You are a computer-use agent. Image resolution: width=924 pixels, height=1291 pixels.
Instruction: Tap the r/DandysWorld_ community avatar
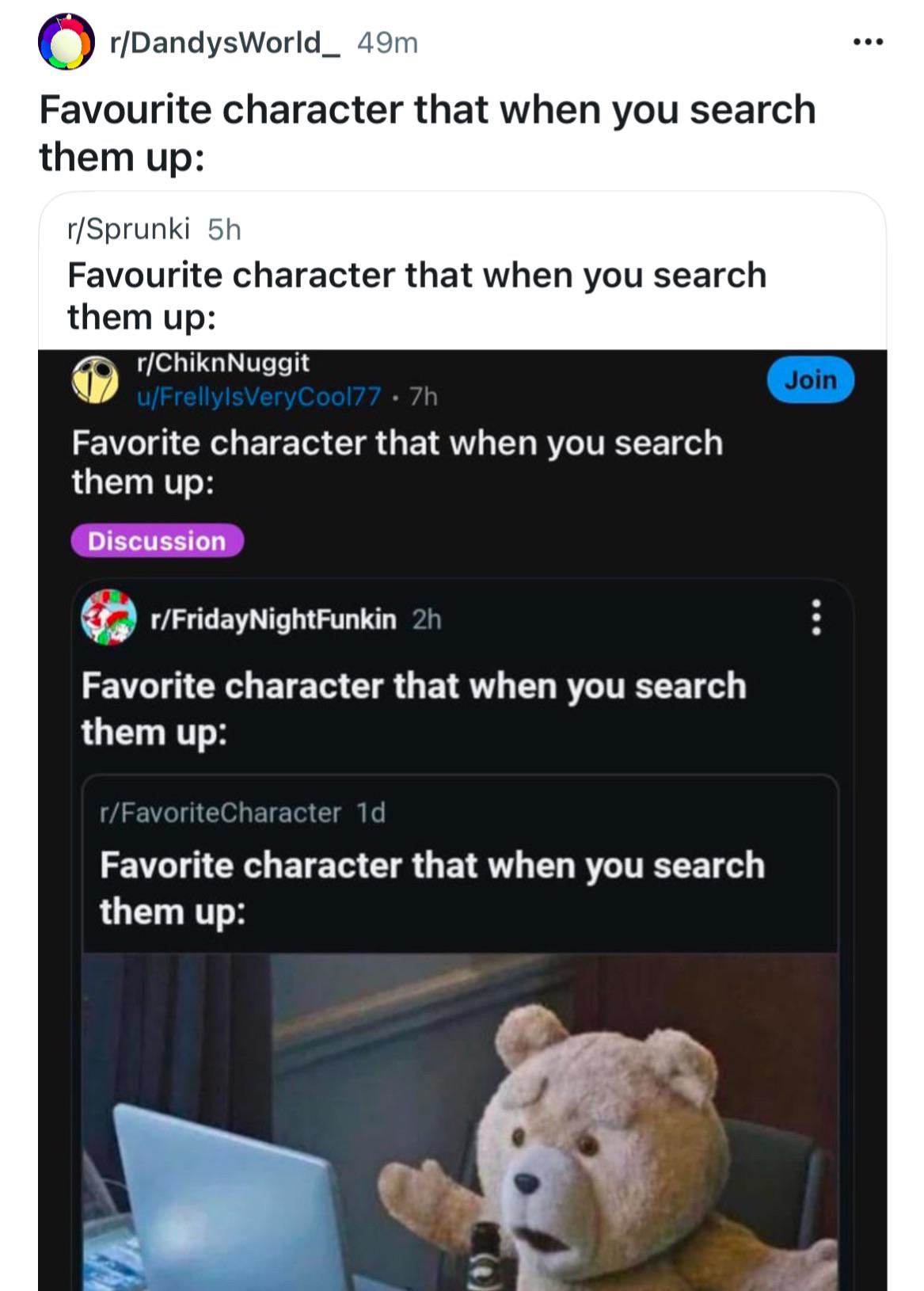click(x=67, y=42)
